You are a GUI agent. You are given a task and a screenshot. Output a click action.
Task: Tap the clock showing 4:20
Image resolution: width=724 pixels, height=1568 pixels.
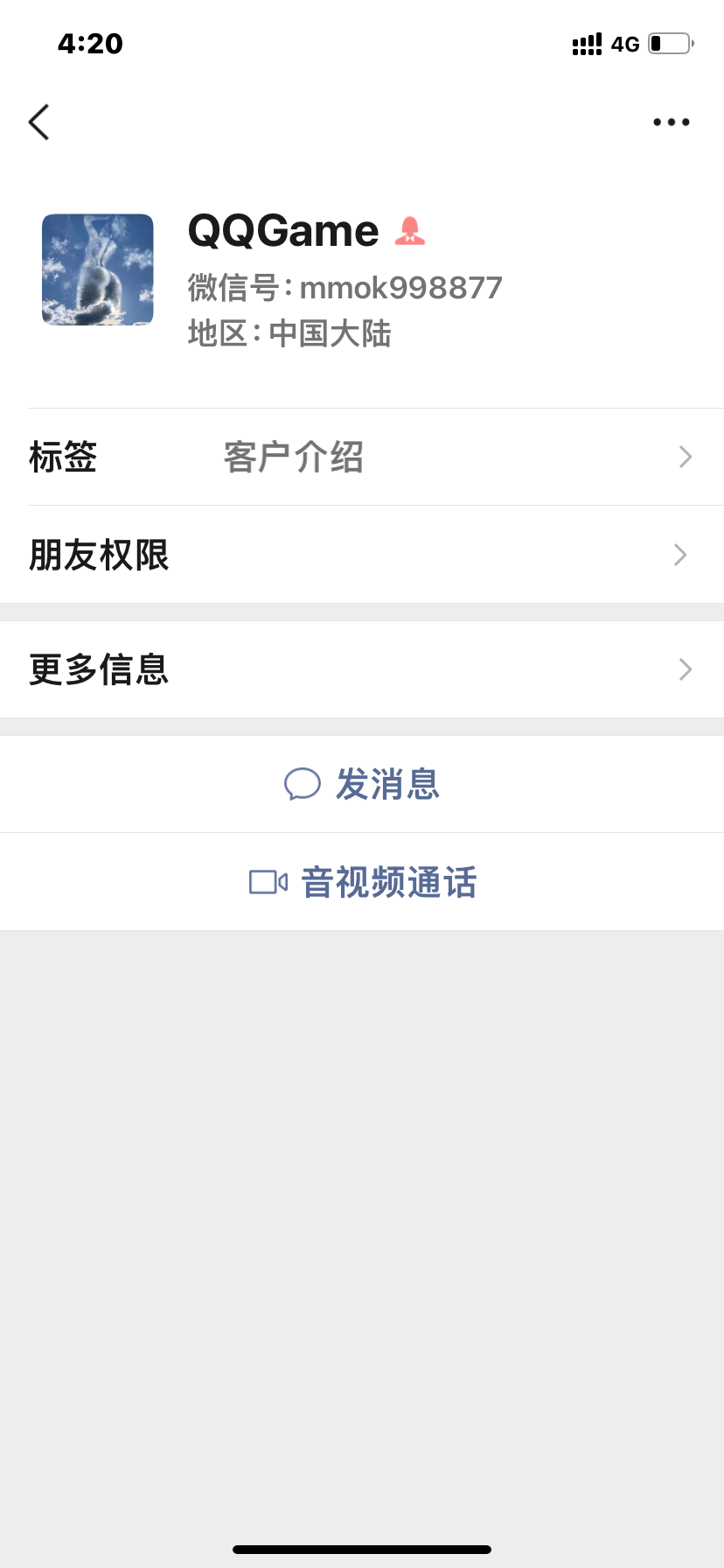[90, 44]
